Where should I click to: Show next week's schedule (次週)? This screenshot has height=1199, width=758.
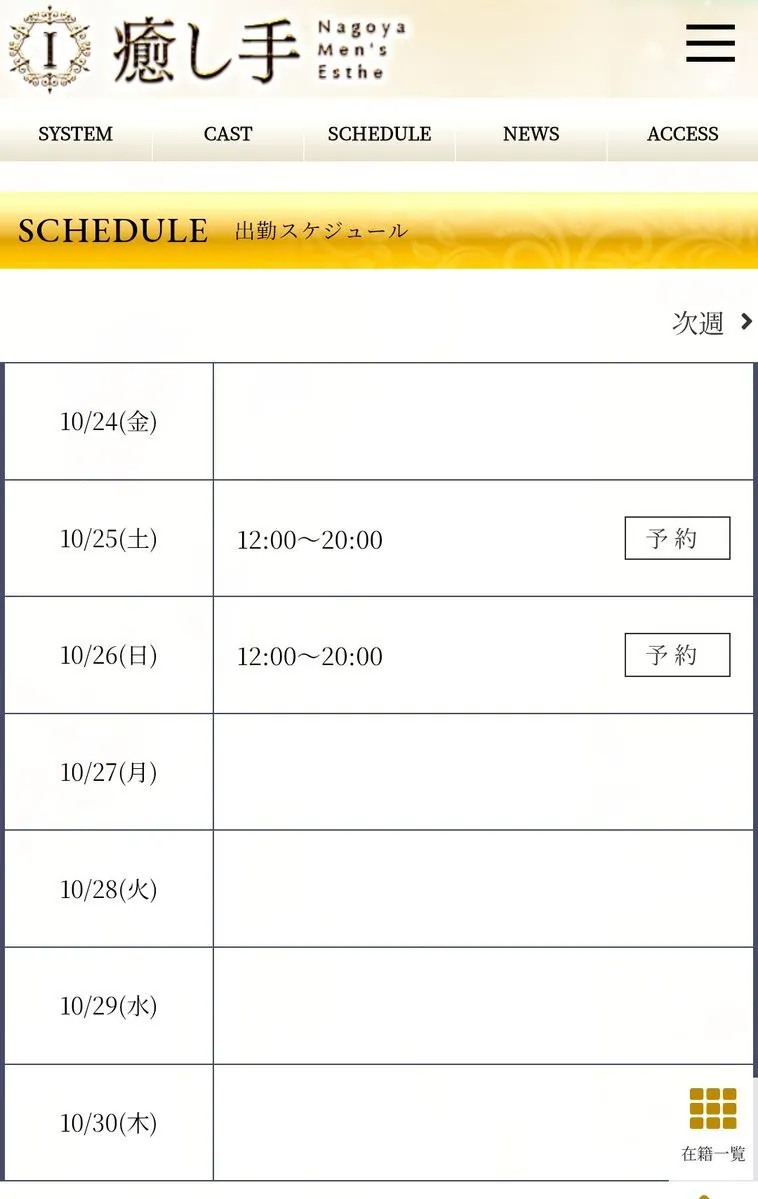click(x=712, y=322)
